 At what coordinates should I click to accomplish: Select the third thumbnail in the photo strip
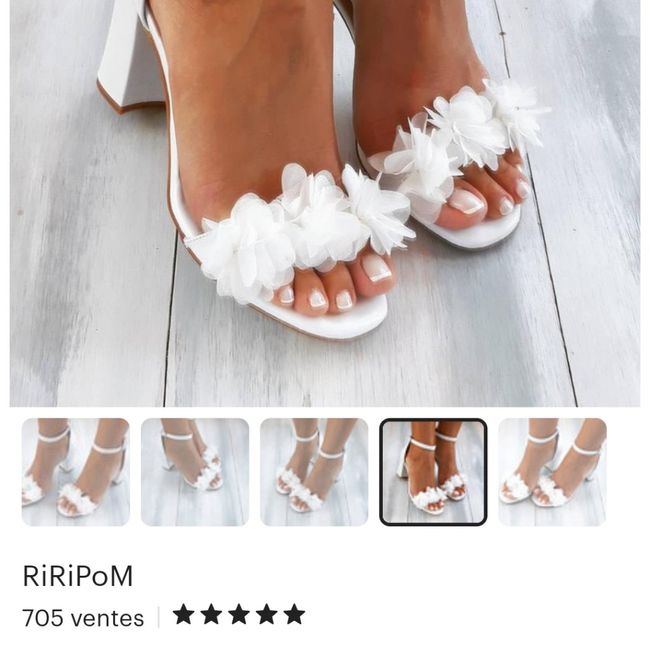[314, 472]
